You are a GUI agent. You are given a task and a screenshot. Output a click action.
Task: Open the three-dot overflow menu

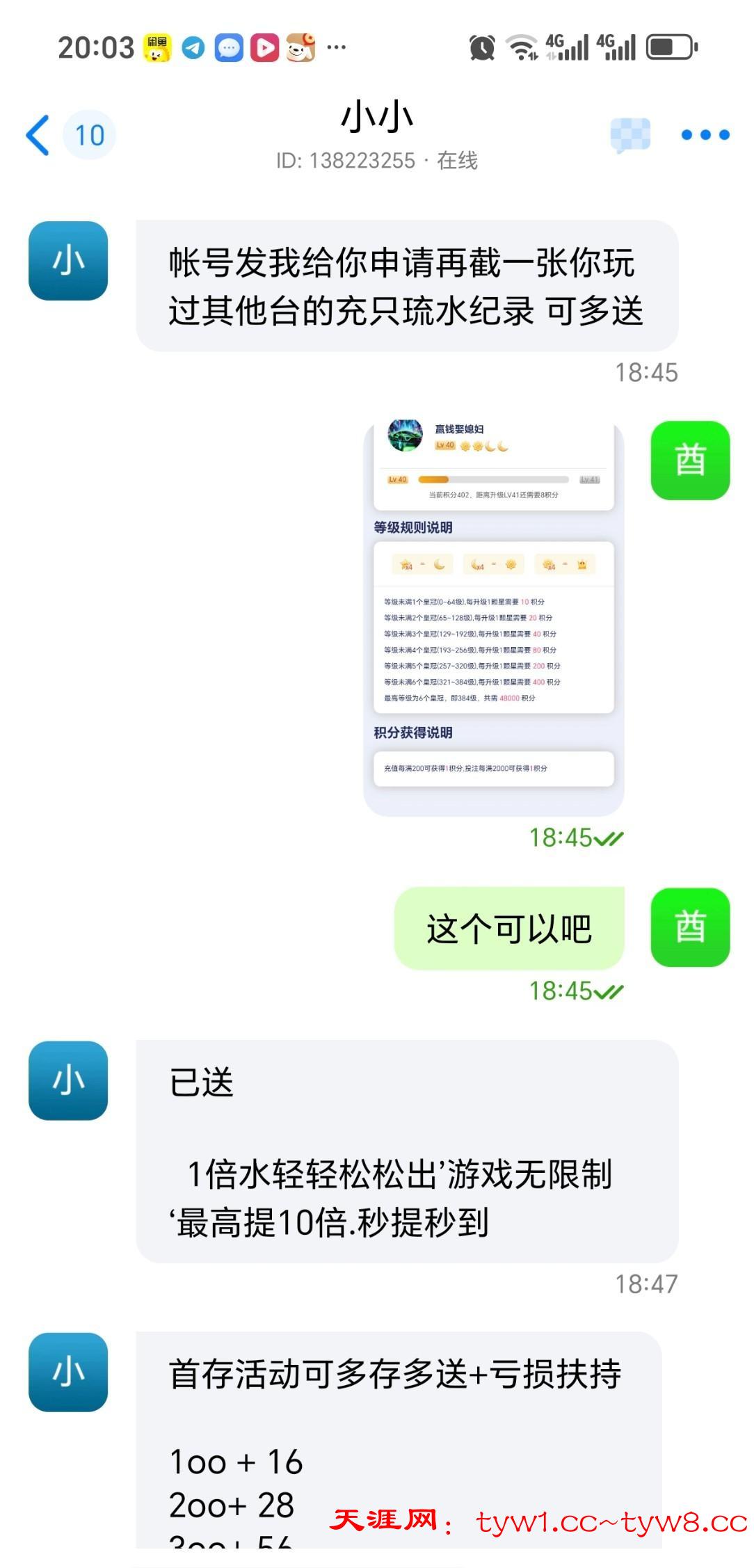pos(705,135)
